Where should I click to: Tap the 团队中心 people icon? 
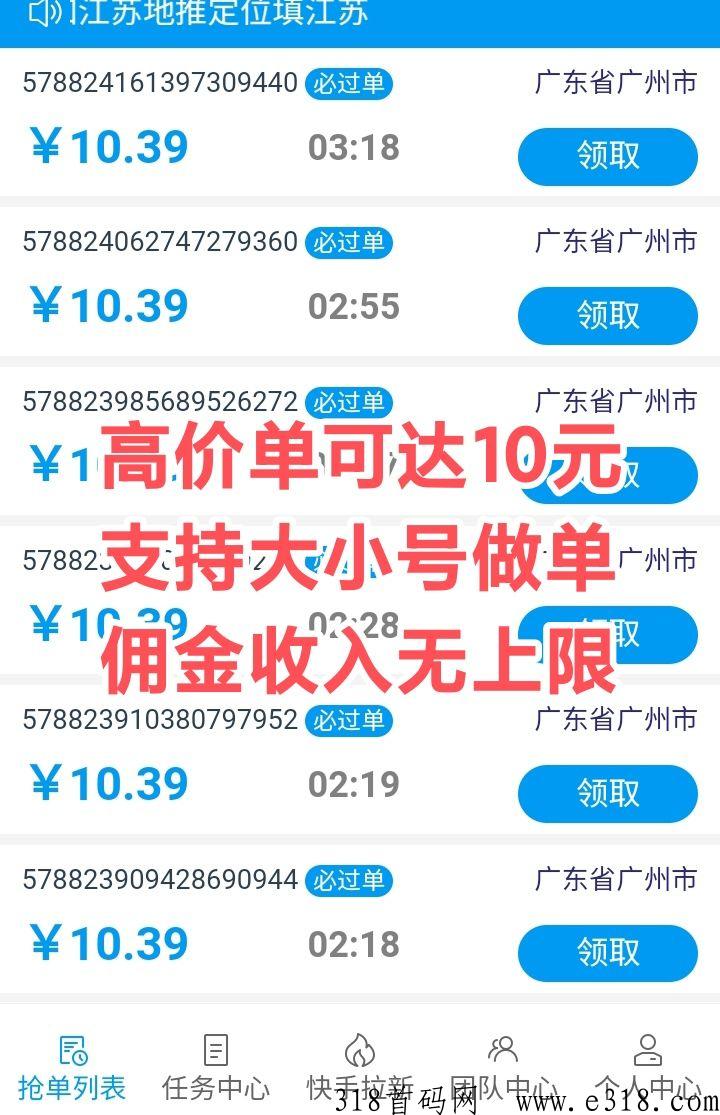(x=502, y=1048)
